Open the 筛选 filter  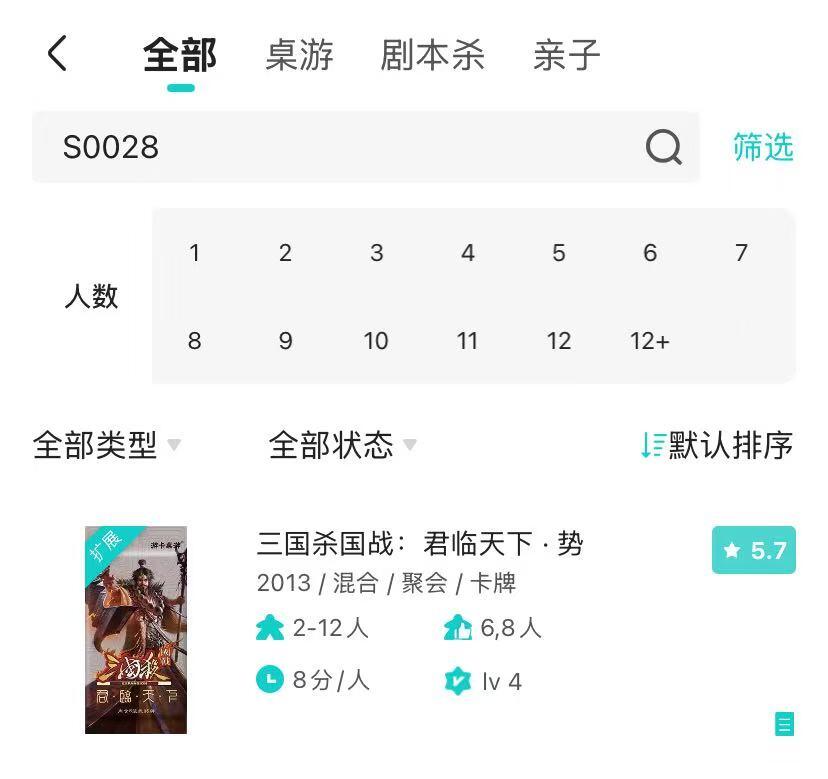(x=763, y=147)
